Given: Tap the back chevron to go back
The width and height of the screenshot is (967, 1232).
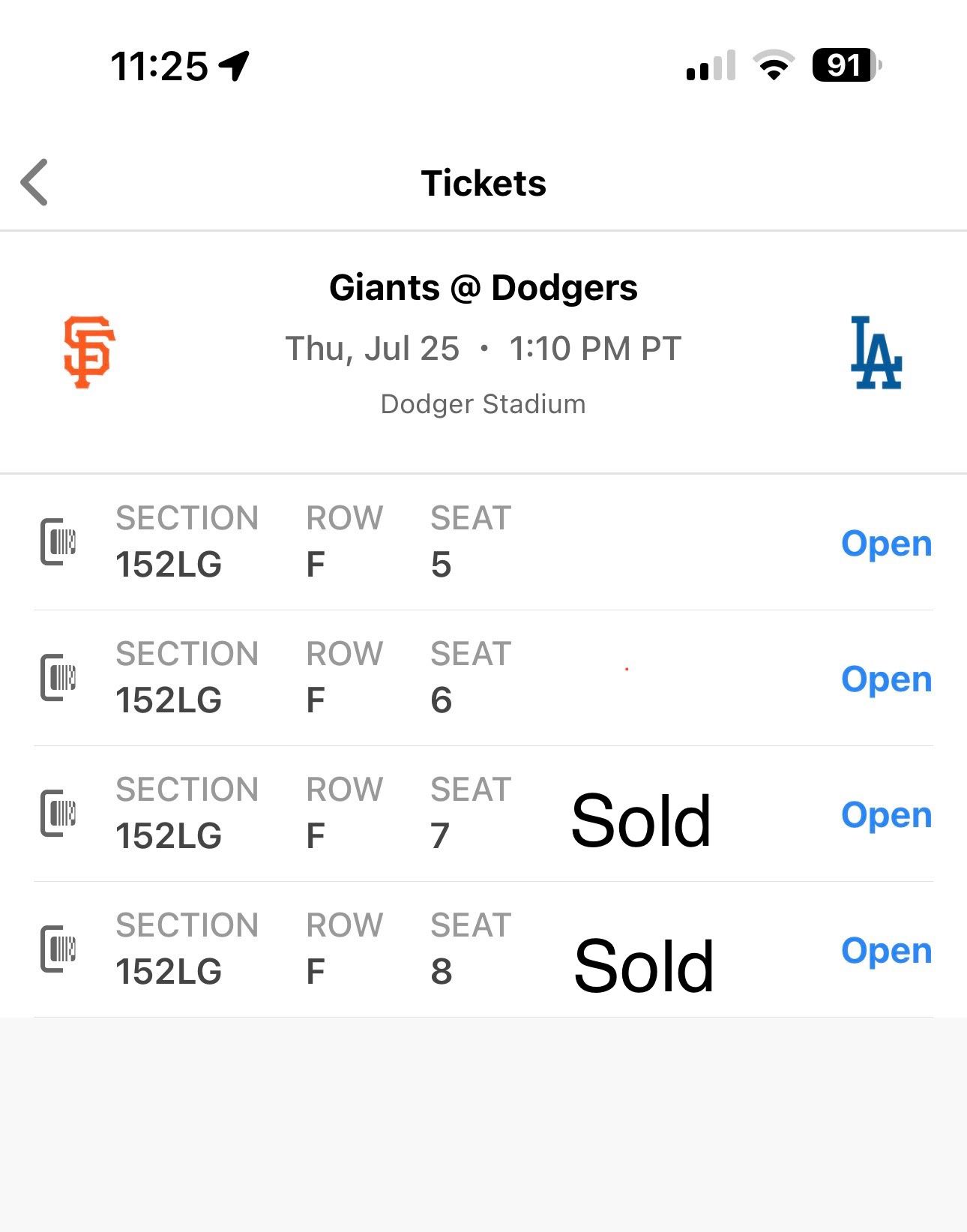Looking at the screenshot, I should click(34, 183).
